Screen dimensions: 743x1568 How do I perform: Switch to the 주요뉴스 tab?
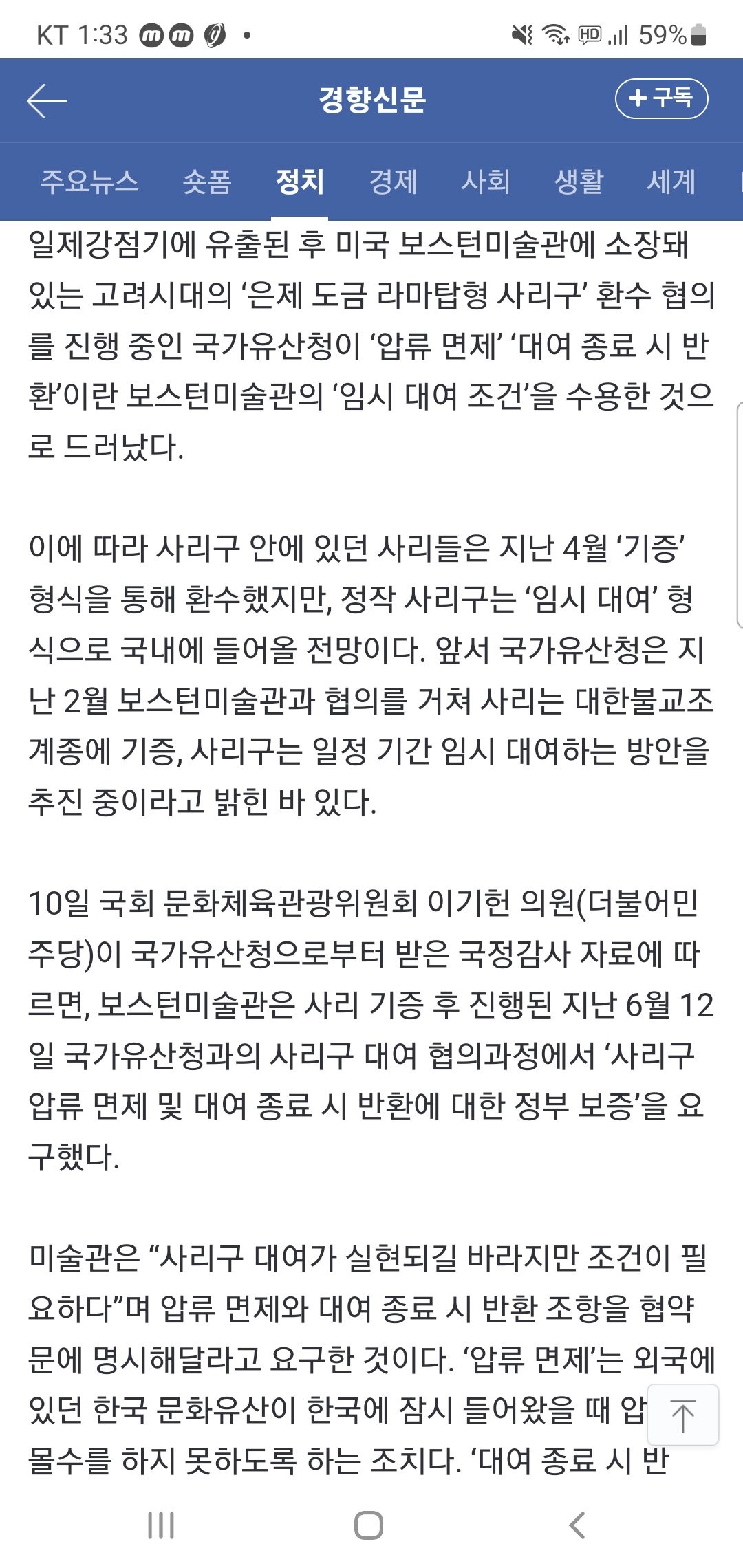coord(89,182)
